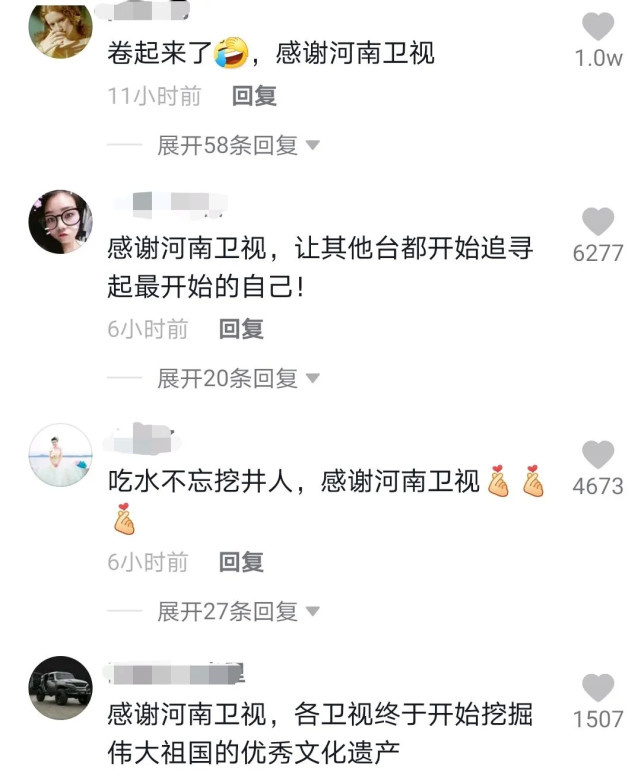Viewport: 641px width, 780px height.
Task: Like the comment with 6277 likes
Action: 598,221
